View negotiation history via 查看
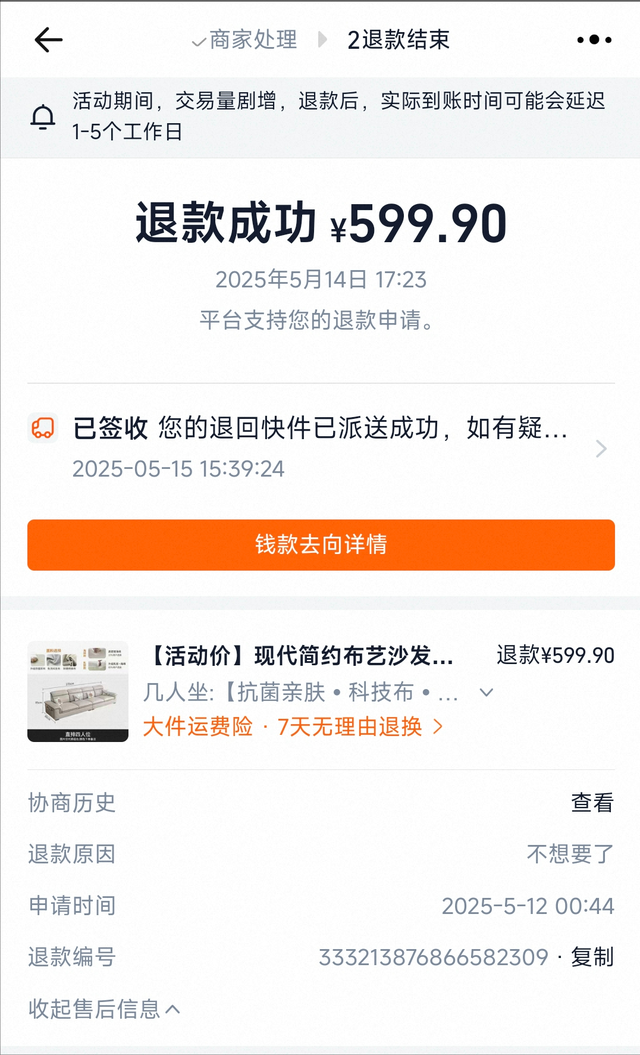Image resolution: width=640 pixels, height=1055 pixels. point(592,802)
